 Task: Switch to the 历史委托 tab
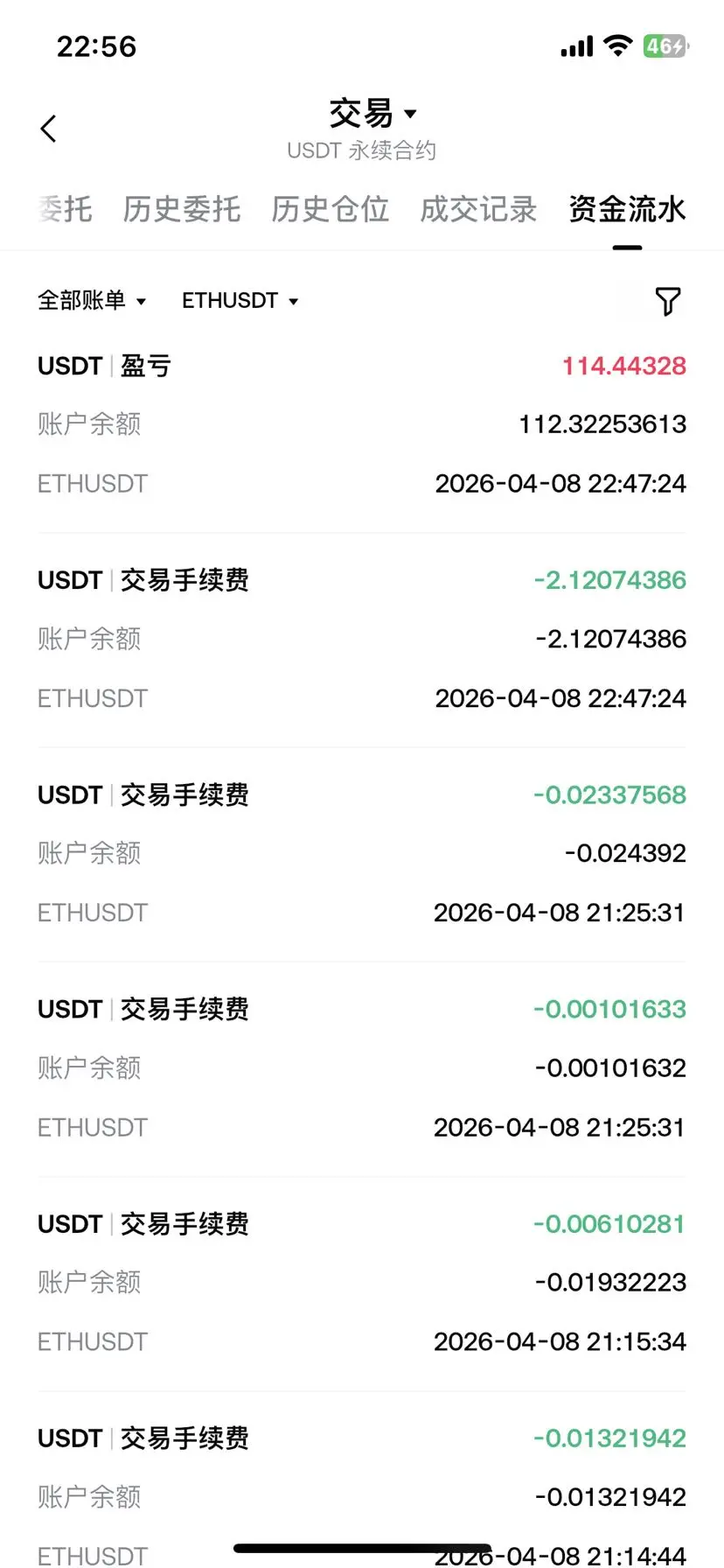click(x=182, y=210)
